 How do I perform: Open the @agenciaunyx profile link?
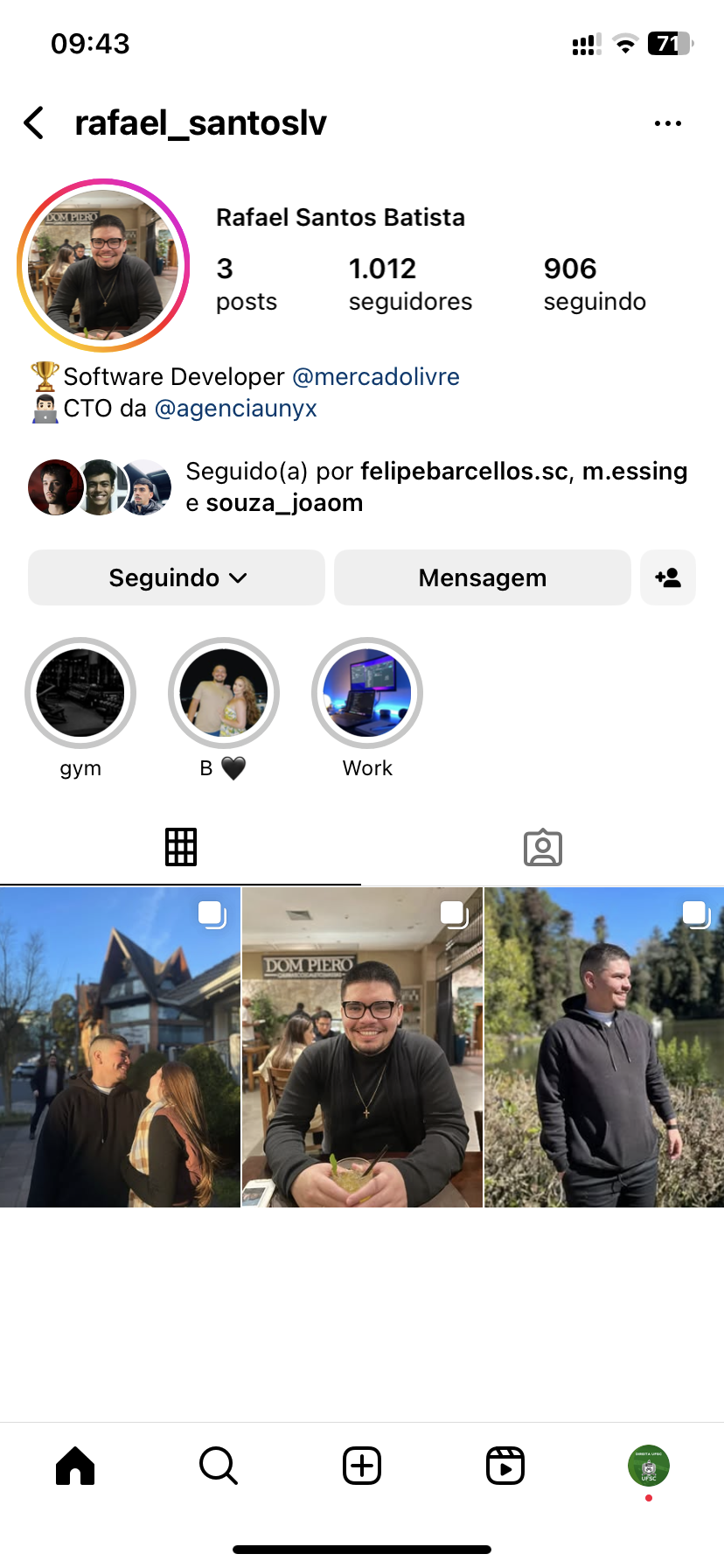(235, 409)
